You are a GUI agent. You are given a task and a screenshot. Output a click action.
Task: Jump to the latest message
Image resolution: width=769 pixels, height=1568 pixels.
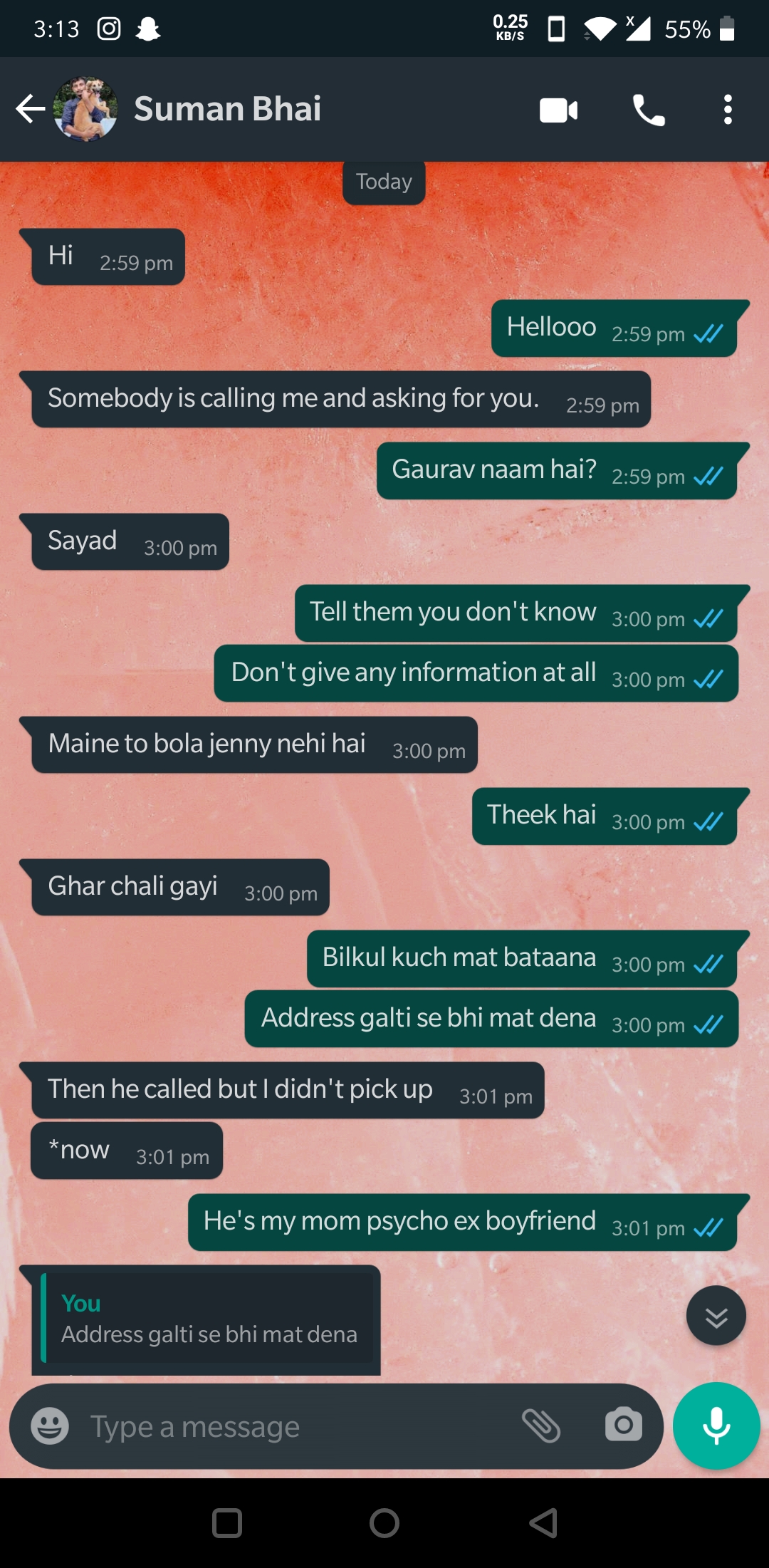(x=716, y=1315)
